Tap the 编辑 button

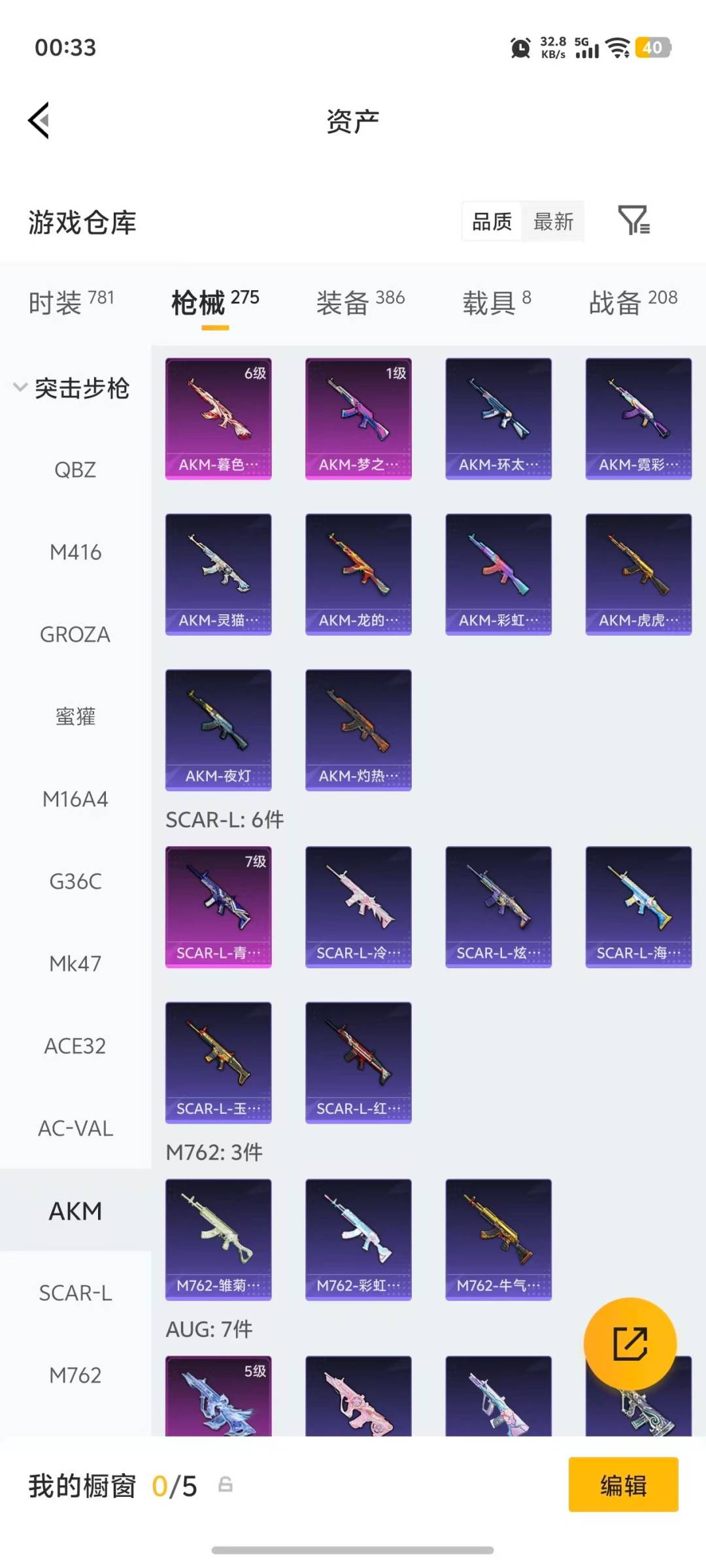[x=623, y=1485]
